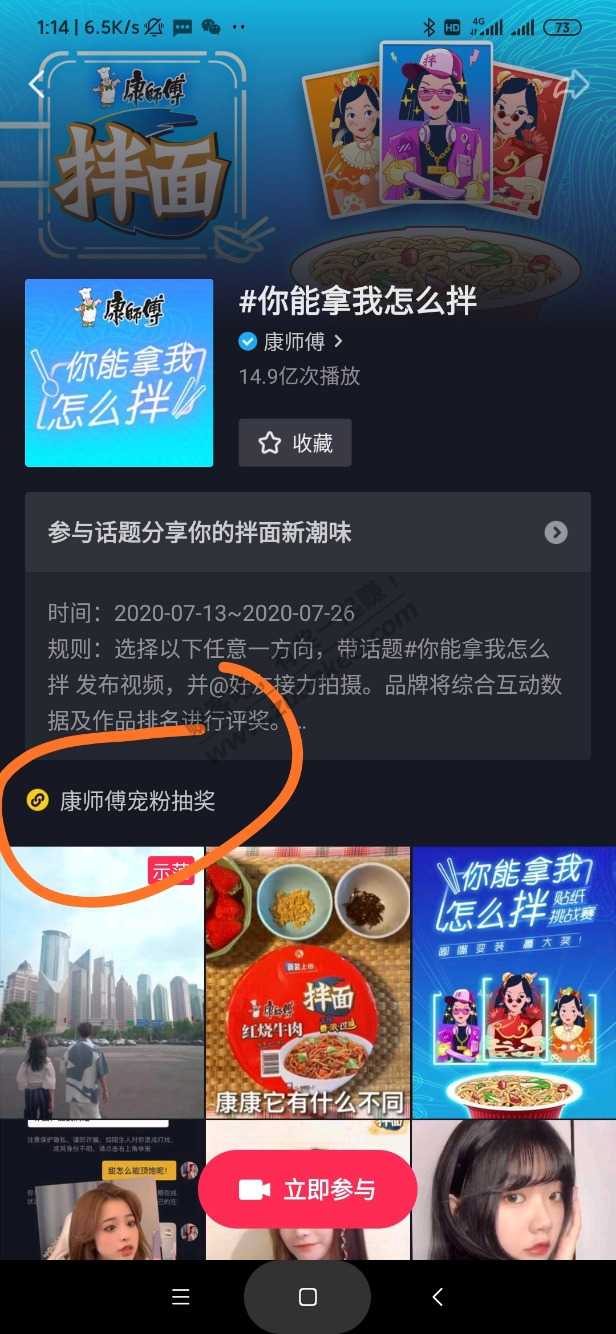Go back using the top-left arrow
This screenshot has height=1334, width=616.
click(x=36, y=84)
